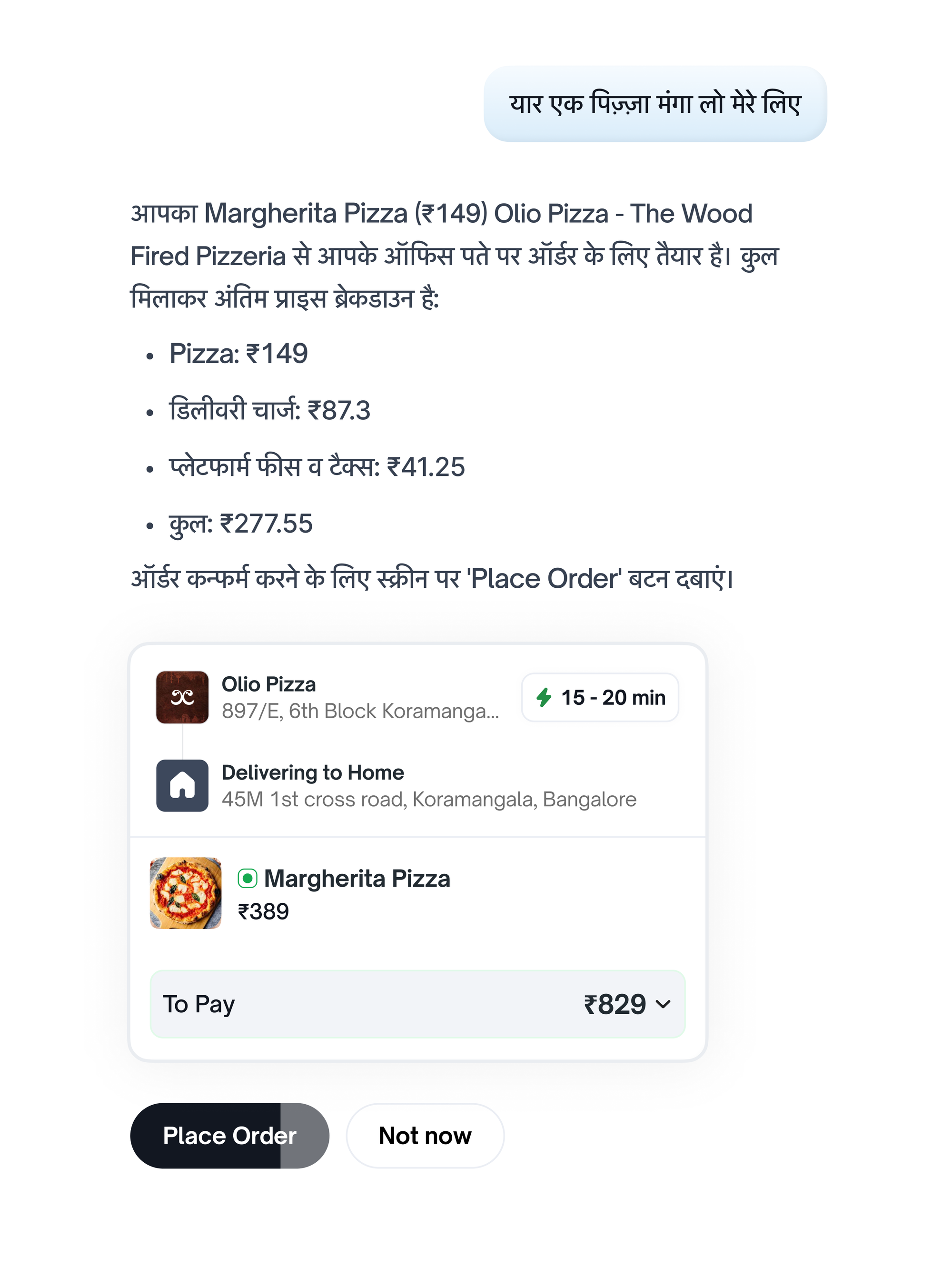The width and height of the screenshot is (952, 1266).
Task: Decline the order with Not now
Action: (x=425, y=1136)
